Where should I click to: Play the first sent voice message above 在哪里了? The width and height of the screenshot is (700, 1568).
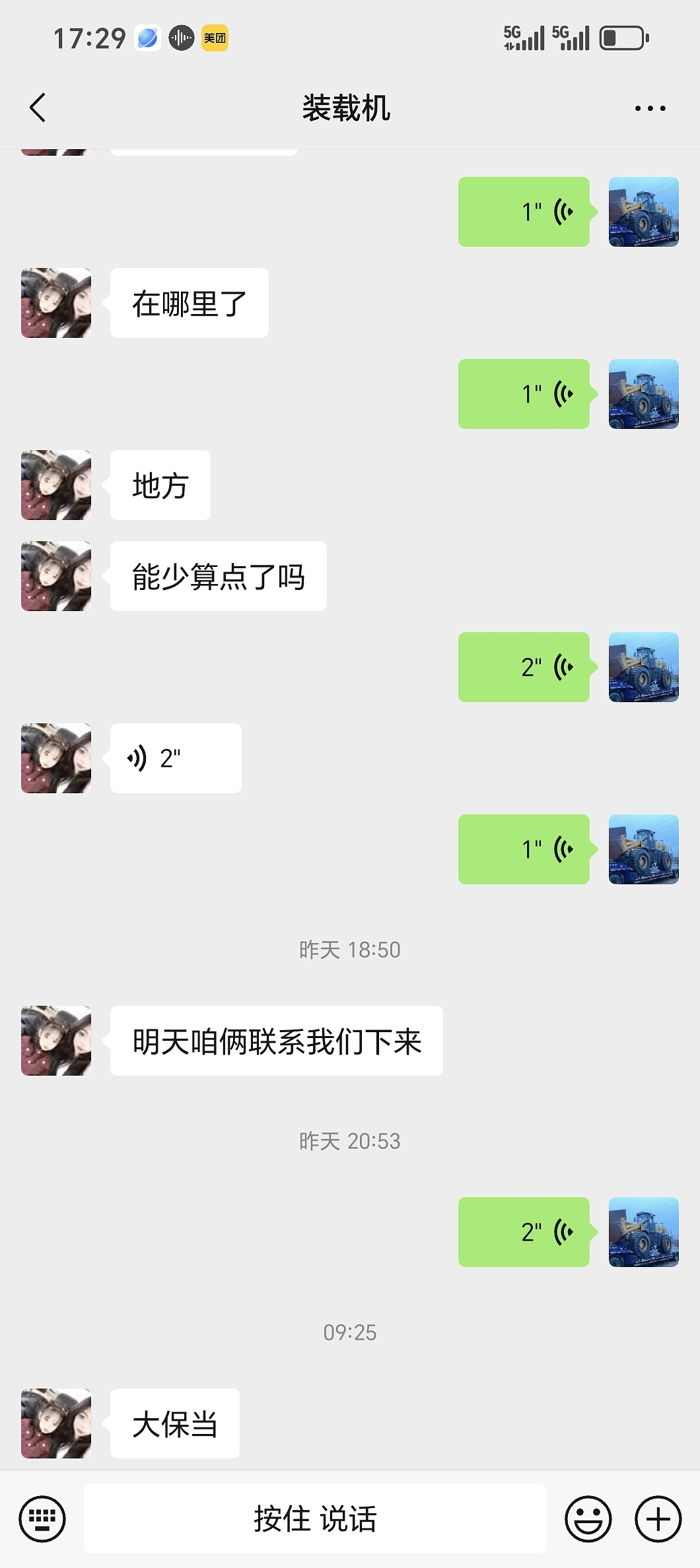pyautogui.click(x=524, y=212)
